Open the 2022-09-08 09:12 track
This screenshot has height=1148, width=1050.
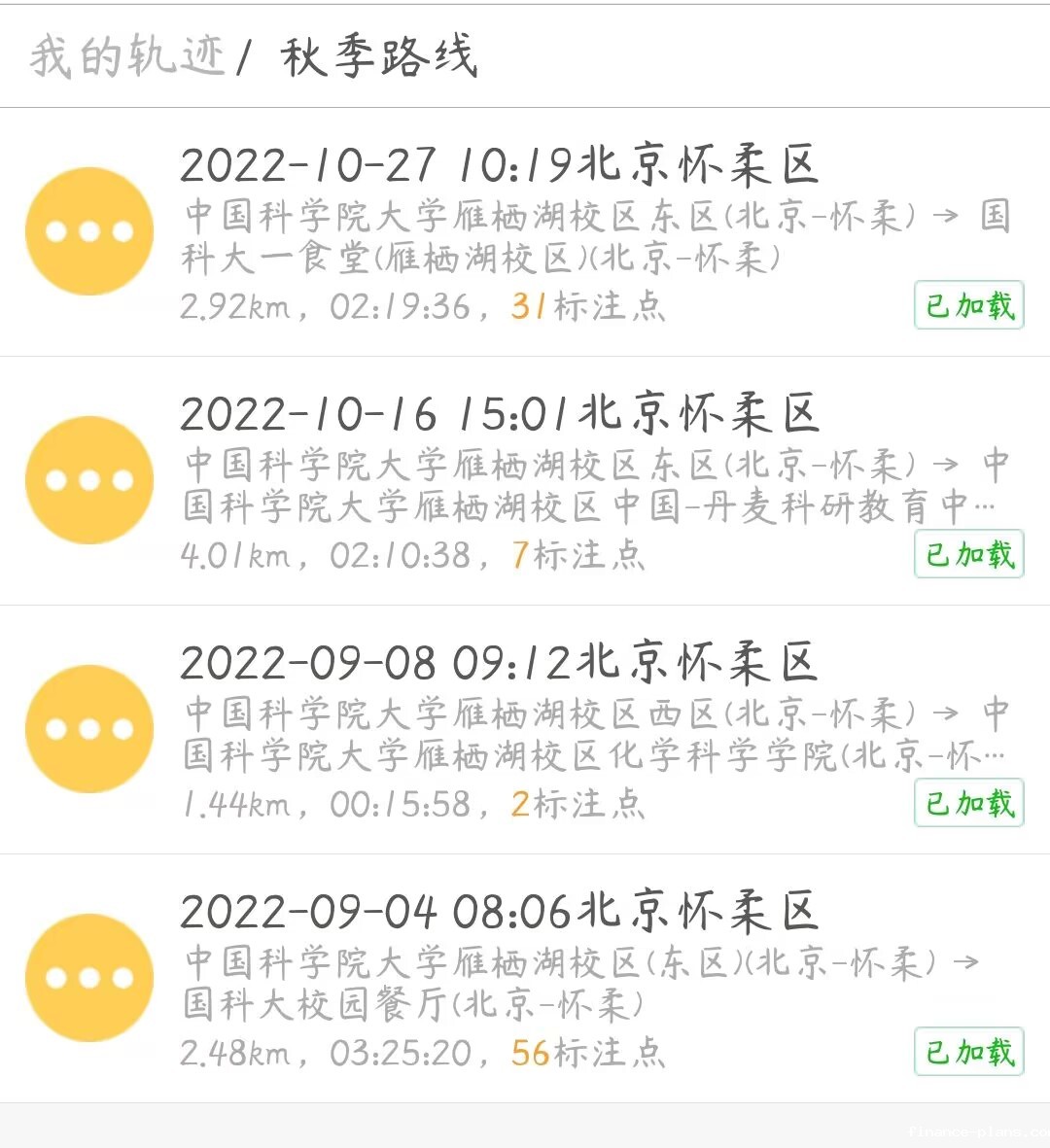click(x=499, y=663)
